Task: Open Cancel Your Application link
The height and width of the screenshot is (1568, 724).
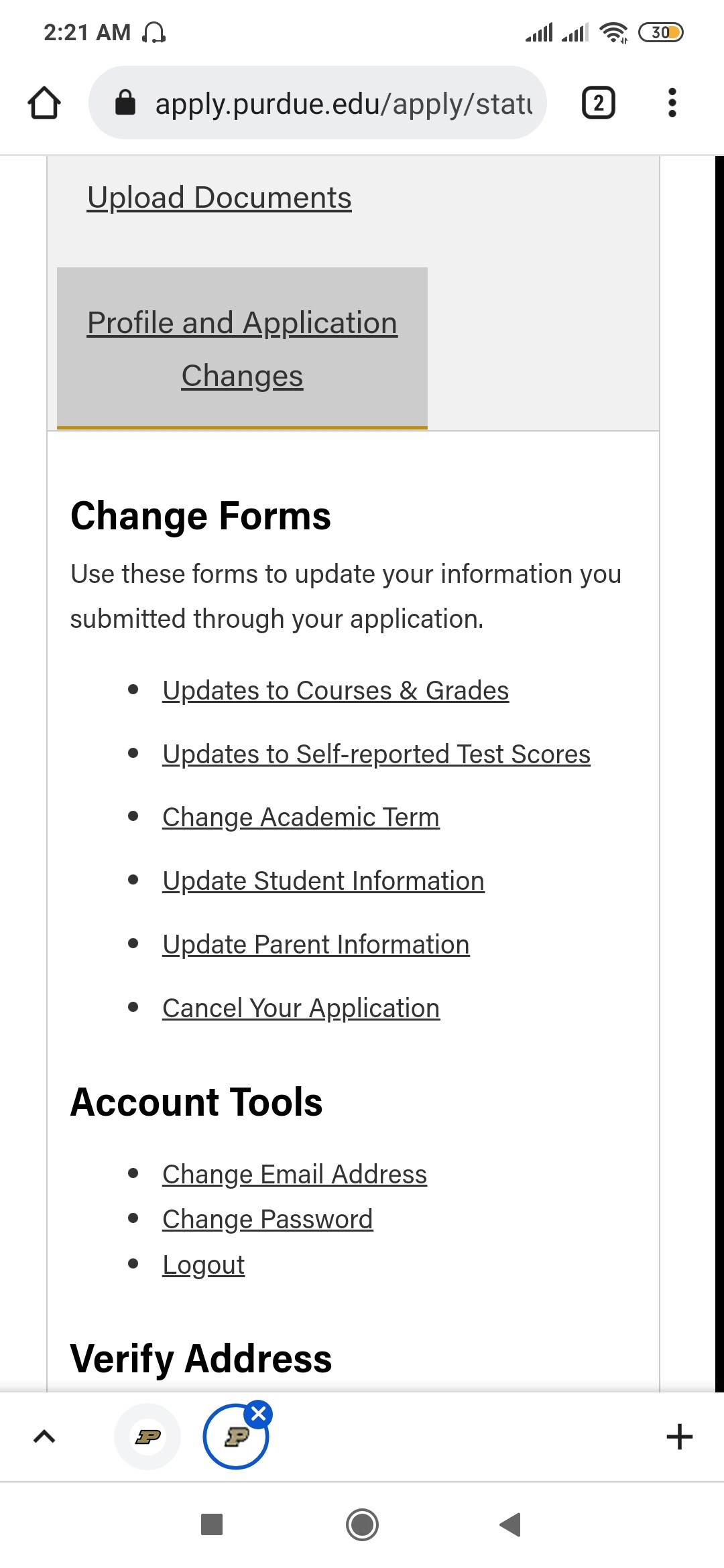Action: tap(301, 1008)
